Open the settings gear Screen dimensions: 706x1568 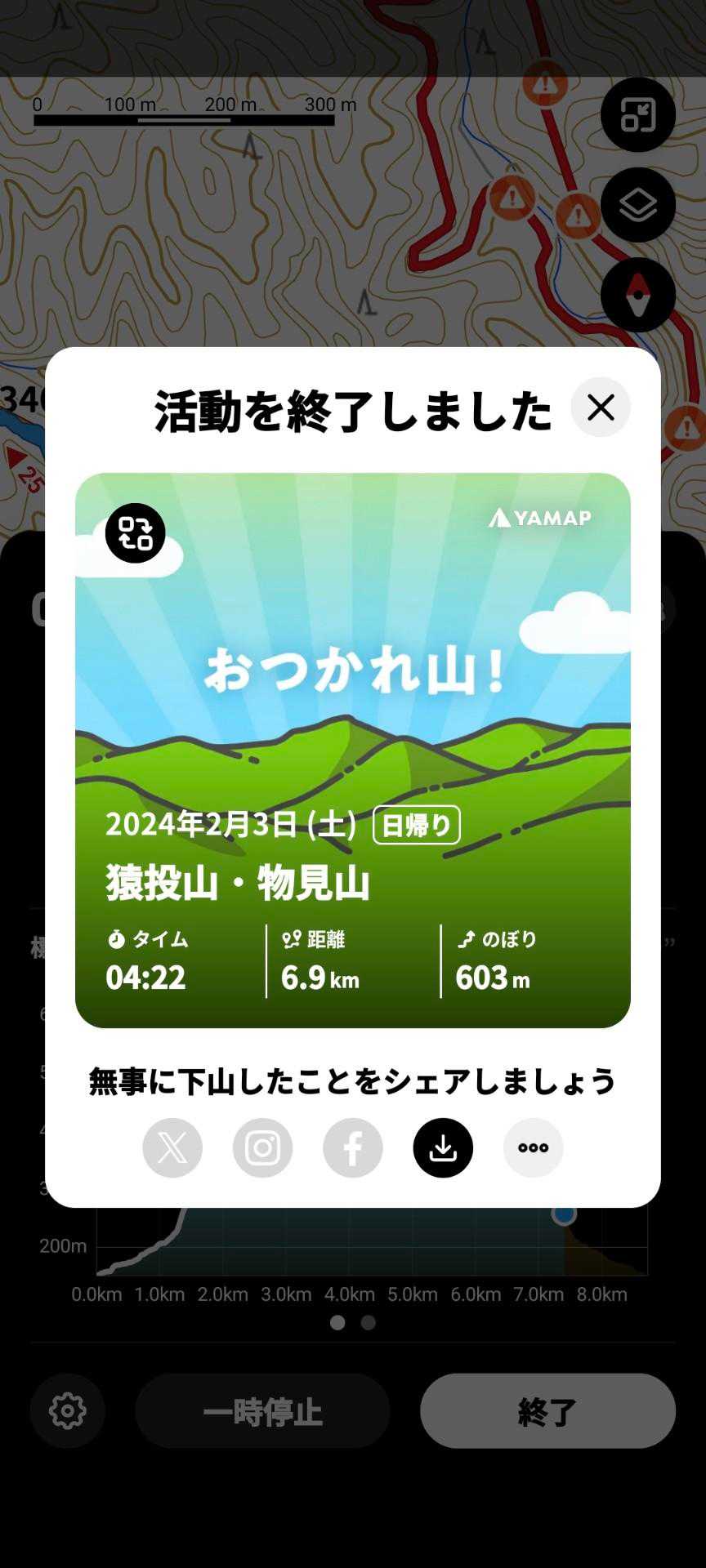68,1410
